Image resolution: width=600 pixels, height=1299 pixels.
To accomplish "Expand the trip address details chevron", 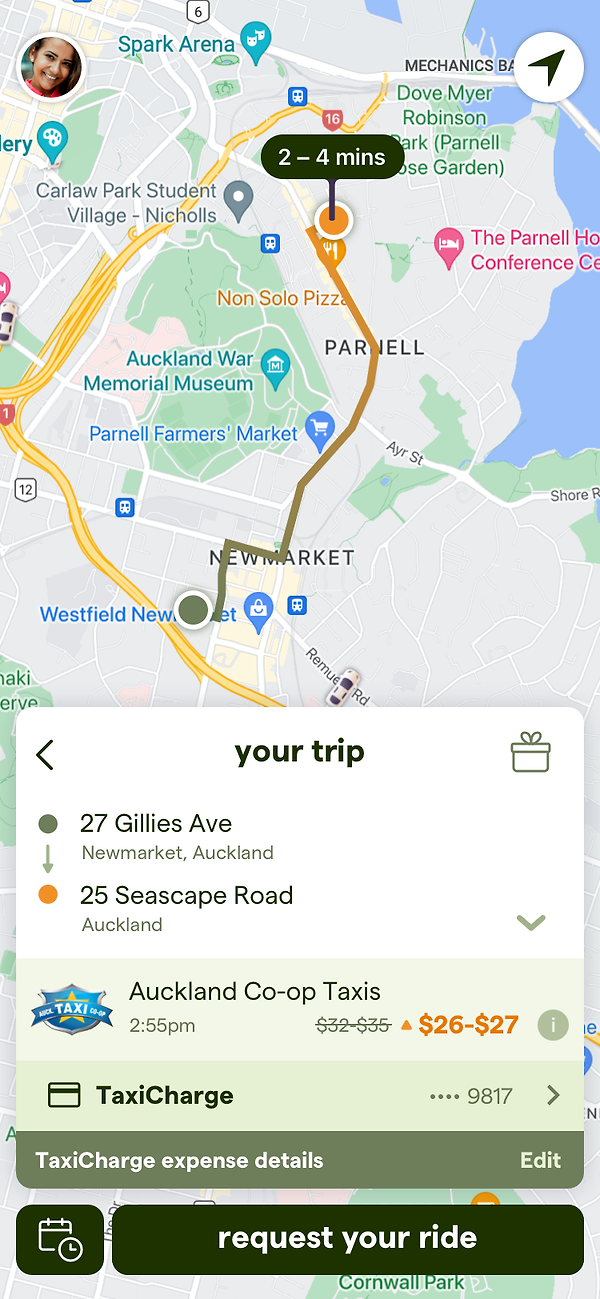I will [x=531, y=922].
